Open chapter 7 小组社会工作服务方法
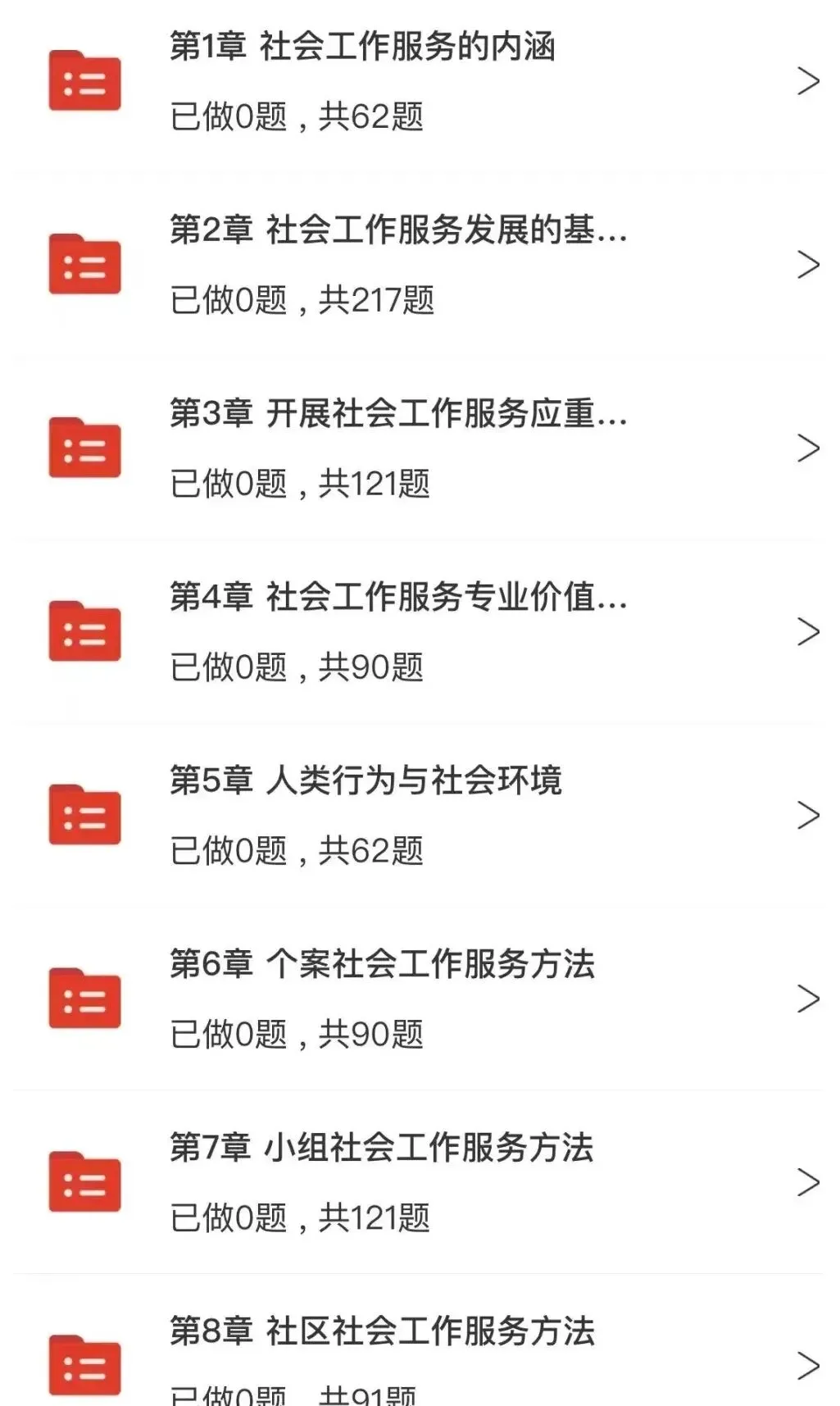The image size is (840, 1406). coord(420,1183)
